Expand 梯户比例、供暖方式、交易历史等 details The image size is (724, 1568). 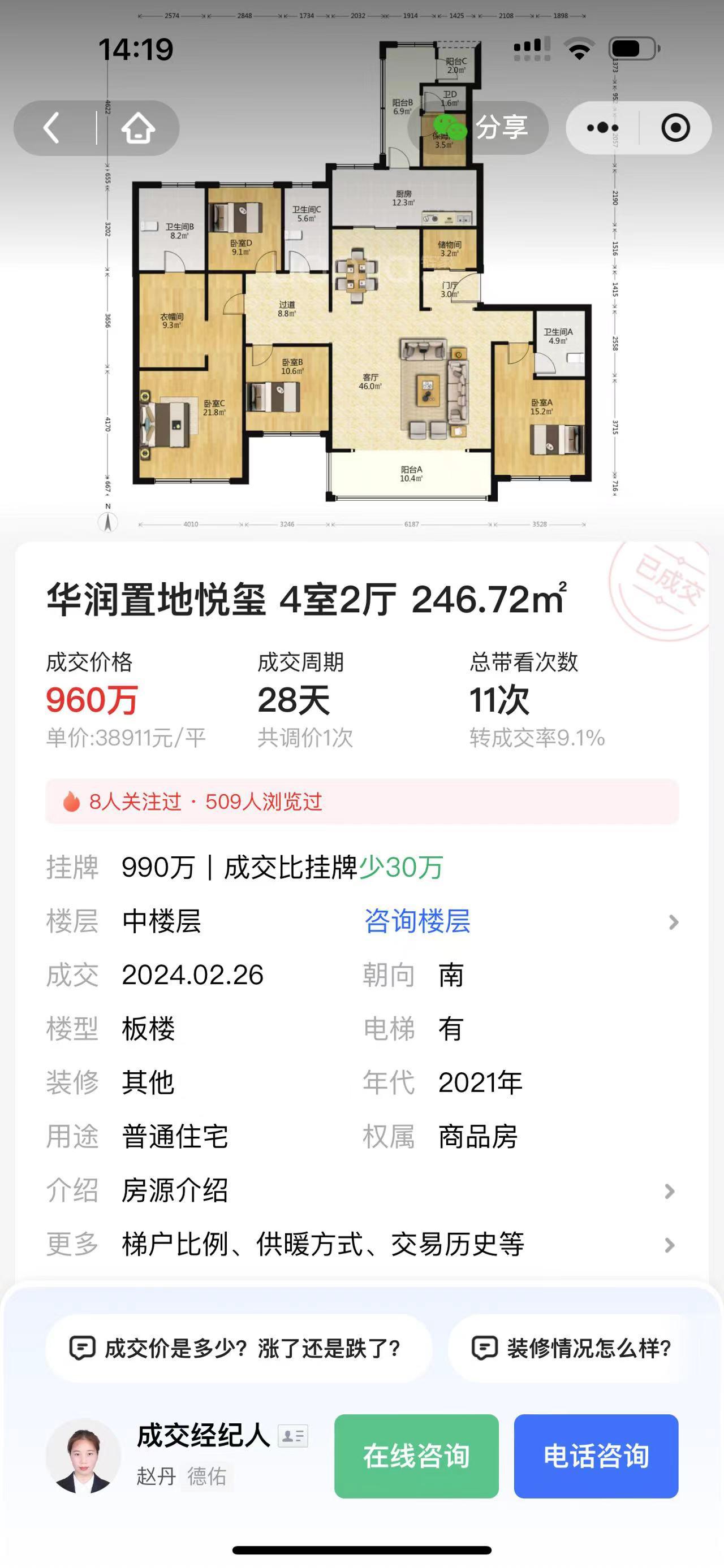pos(361,1245)
